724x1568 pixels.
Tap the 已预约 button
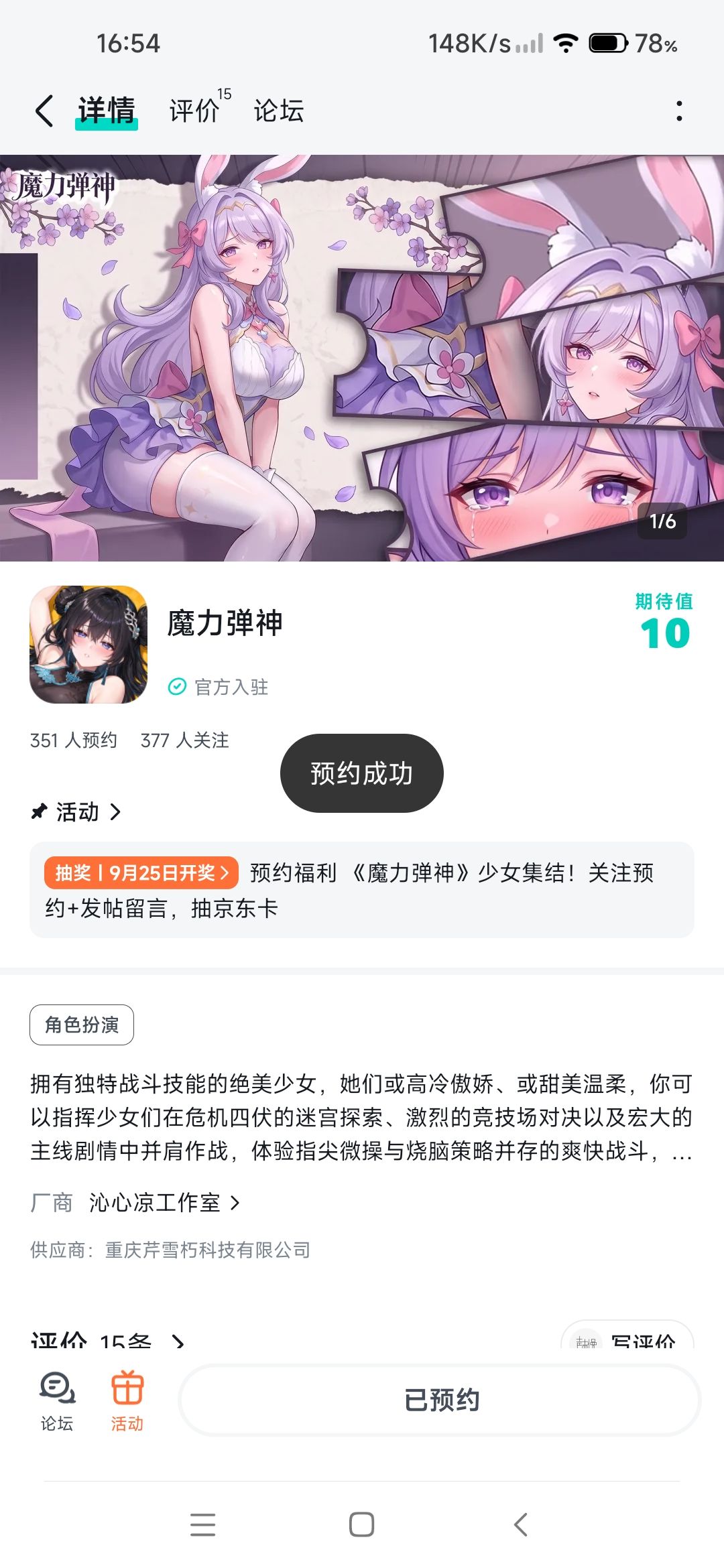coord(440,1400)
